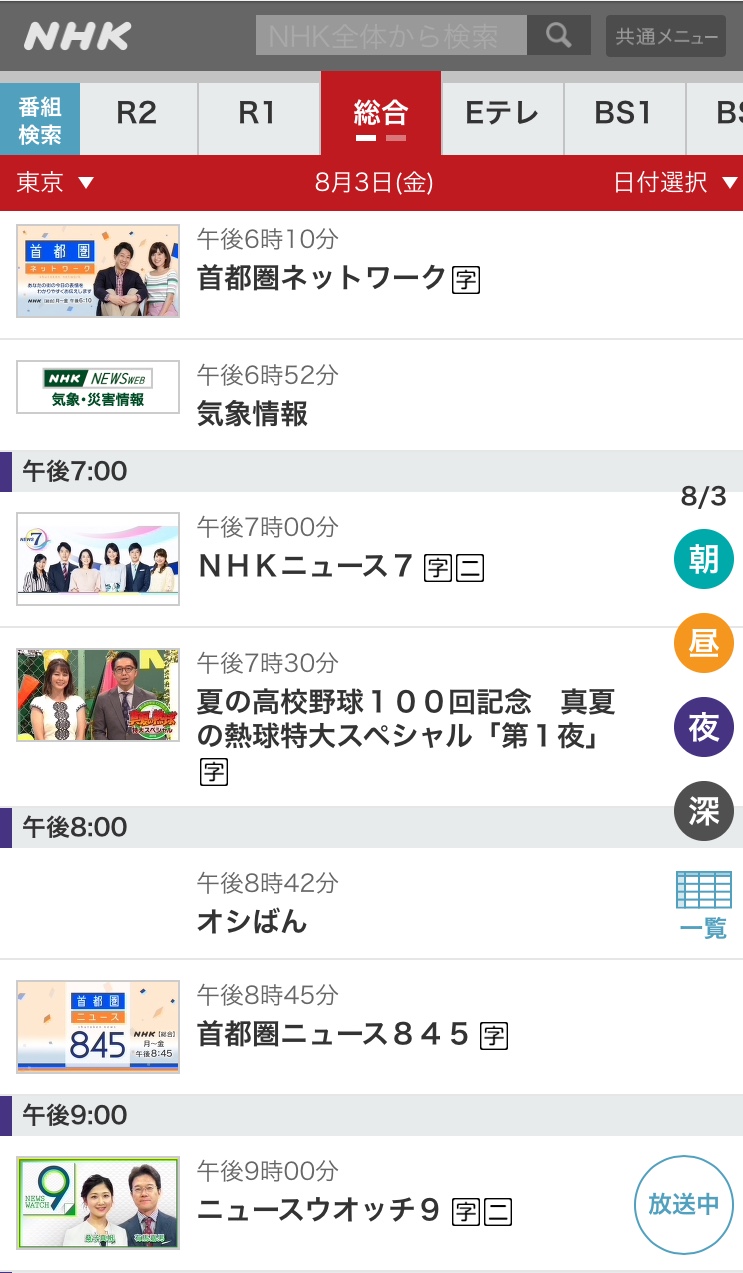Switch to the BS1 channel tab
This screenshot has width=743, height=1273.
(x=623, y=113)
